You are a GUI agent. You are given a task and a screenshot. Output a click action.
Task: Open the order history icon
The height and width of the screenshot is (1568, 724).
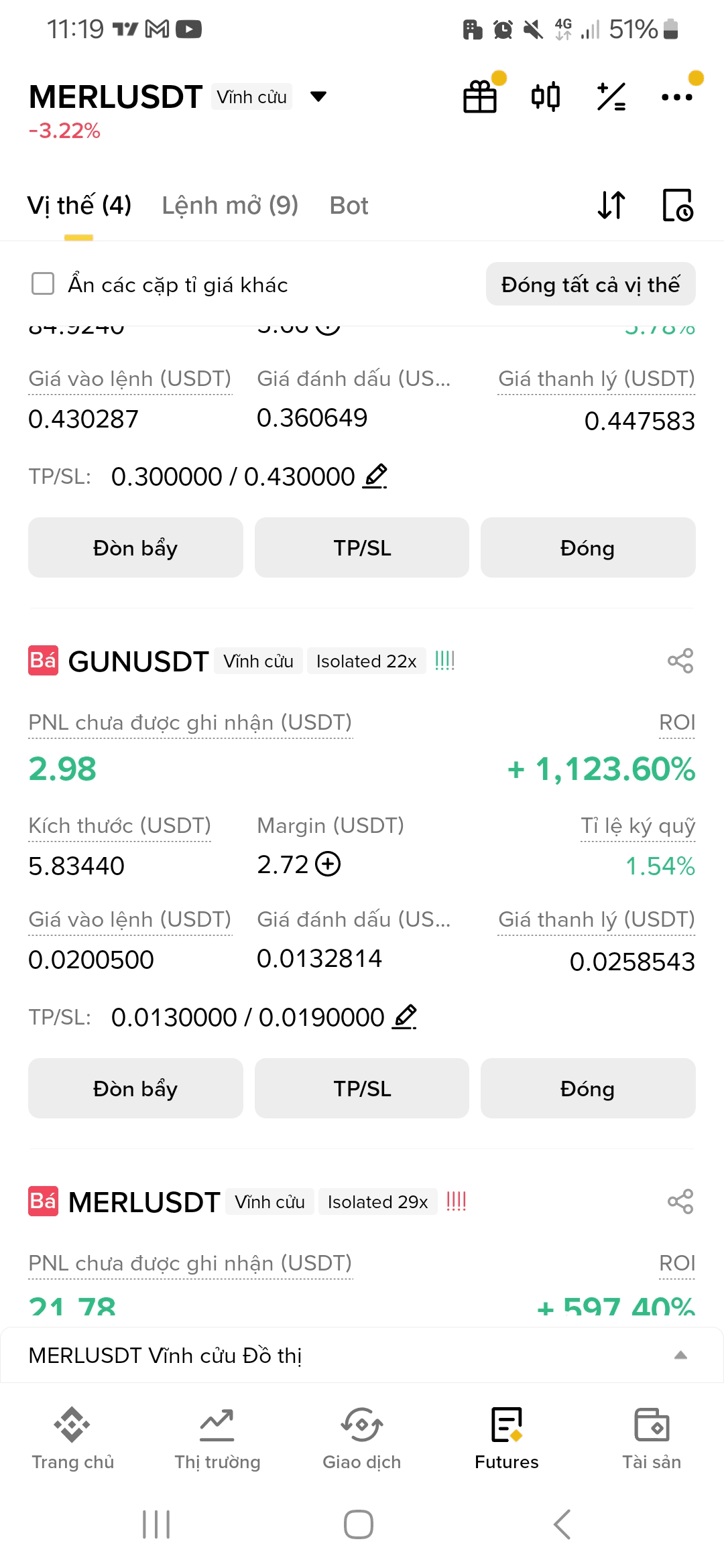pos(677,205)
